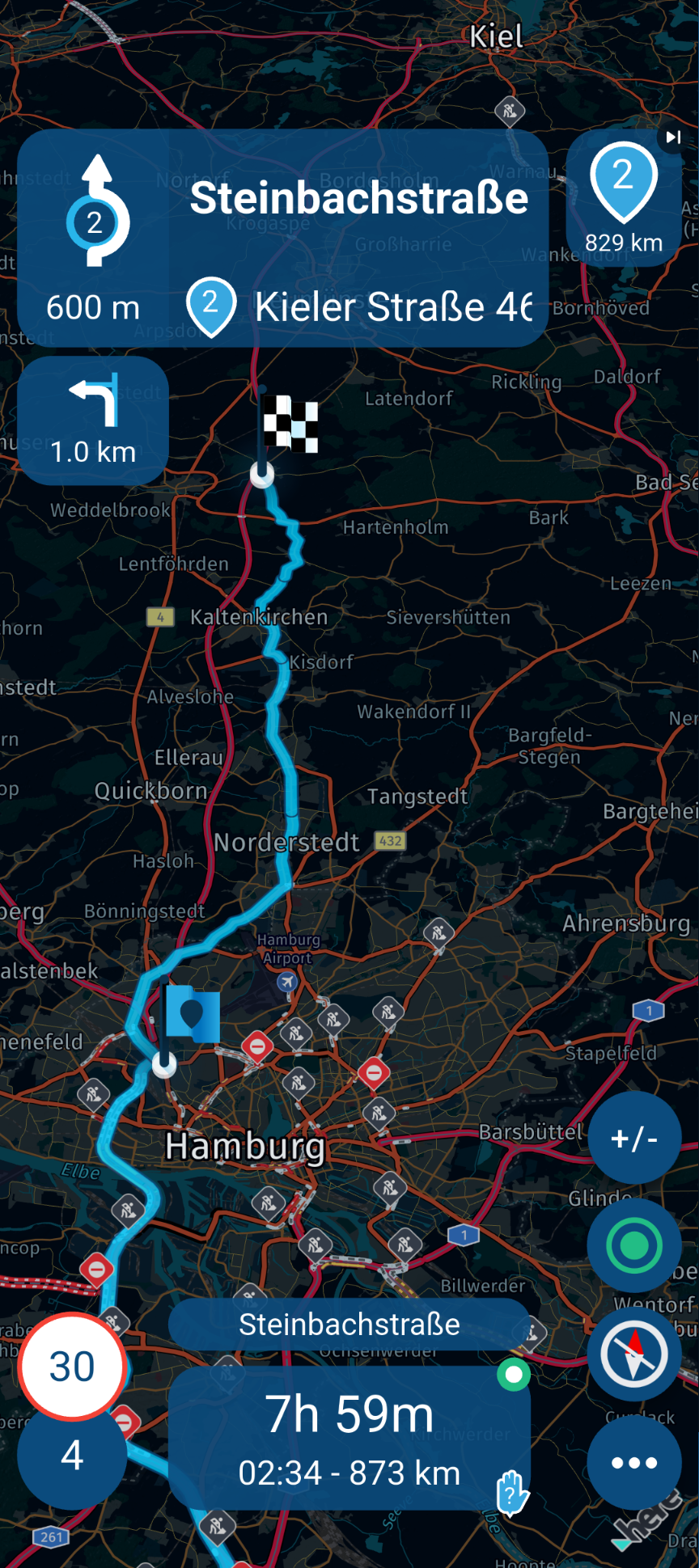Open the Steinbachstraße current street bar
The height and width of the screenshot is (1568, 699).
coord(349,1324)
